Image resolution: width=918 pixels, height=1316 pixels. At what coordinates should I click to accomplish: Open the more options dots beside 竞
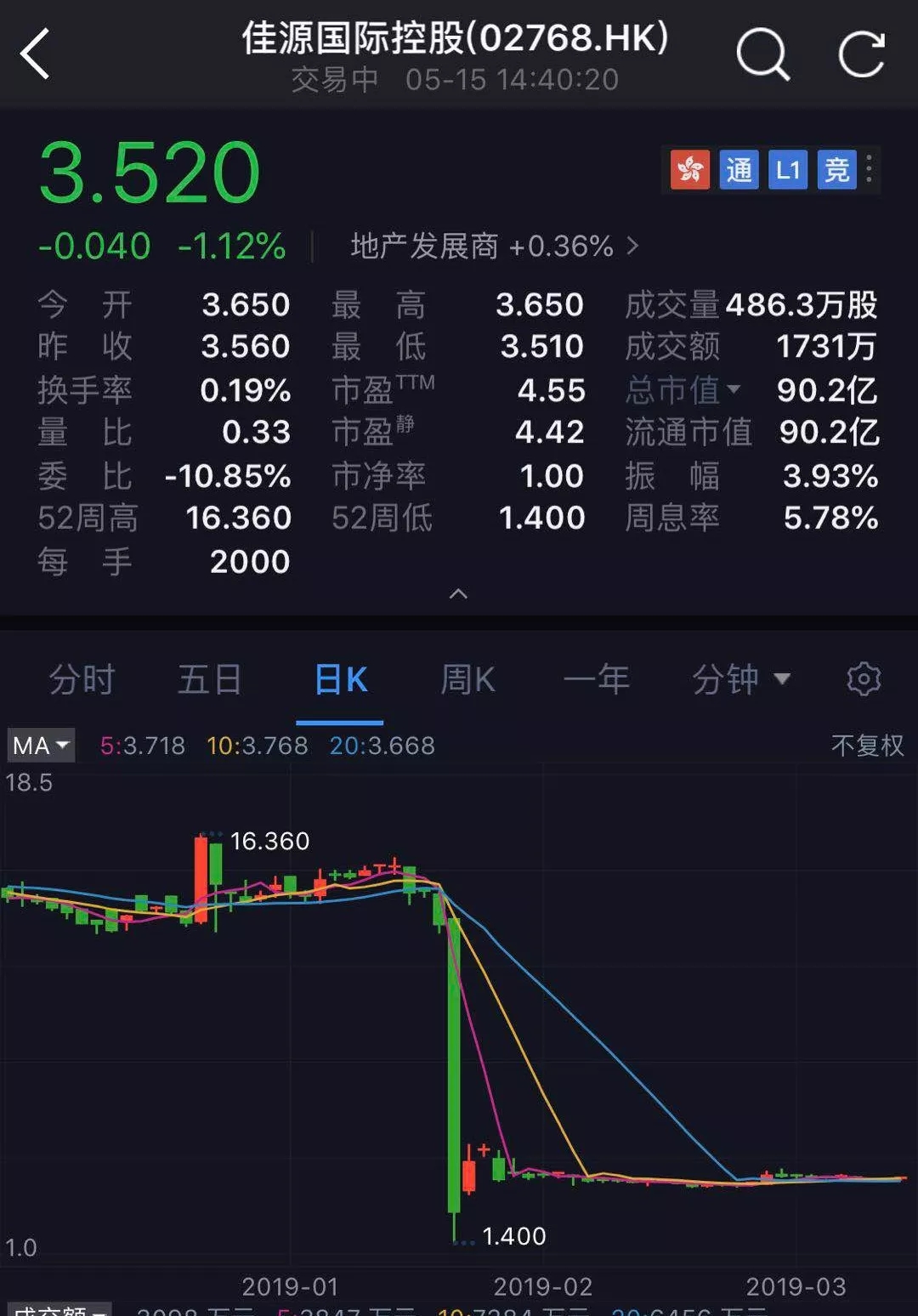pyautogui.click(x=869, y=169)
